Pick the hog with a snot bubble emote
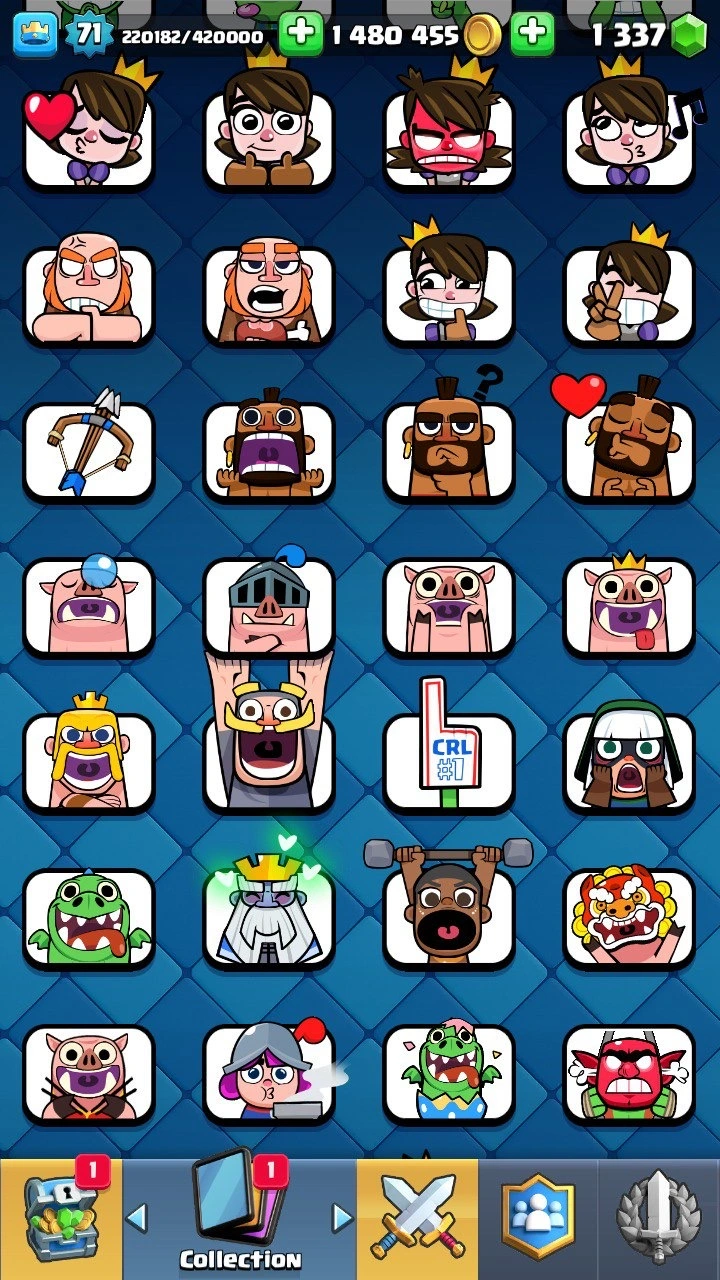The height and width of the screenshot is (1280, 720). pyautogui.click(x=88, y=605)
